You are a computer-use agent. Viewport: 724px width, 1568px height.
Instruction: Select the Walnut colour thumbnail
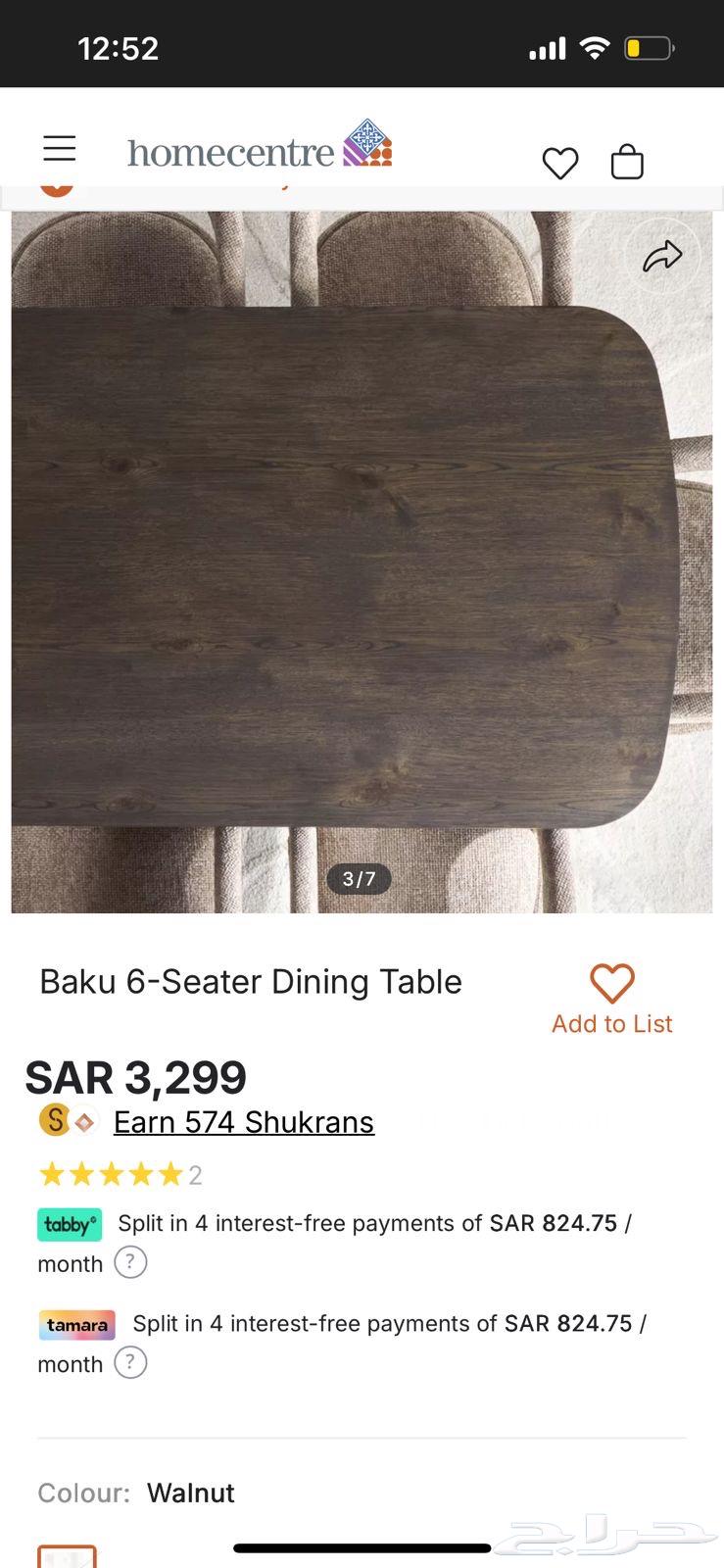pos(67,1556)
